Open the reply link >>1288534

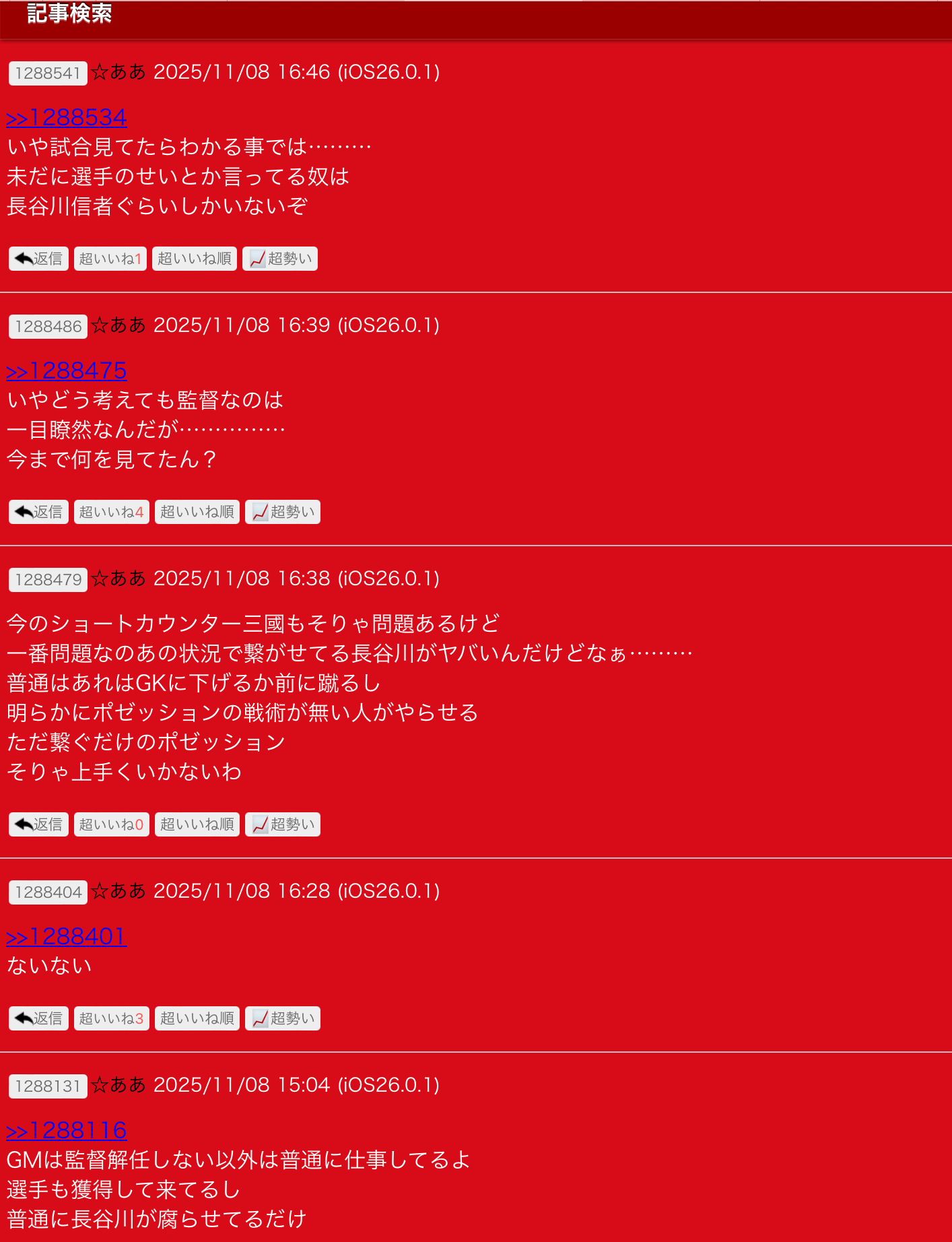pyautogui.click(x=67, y=118)
